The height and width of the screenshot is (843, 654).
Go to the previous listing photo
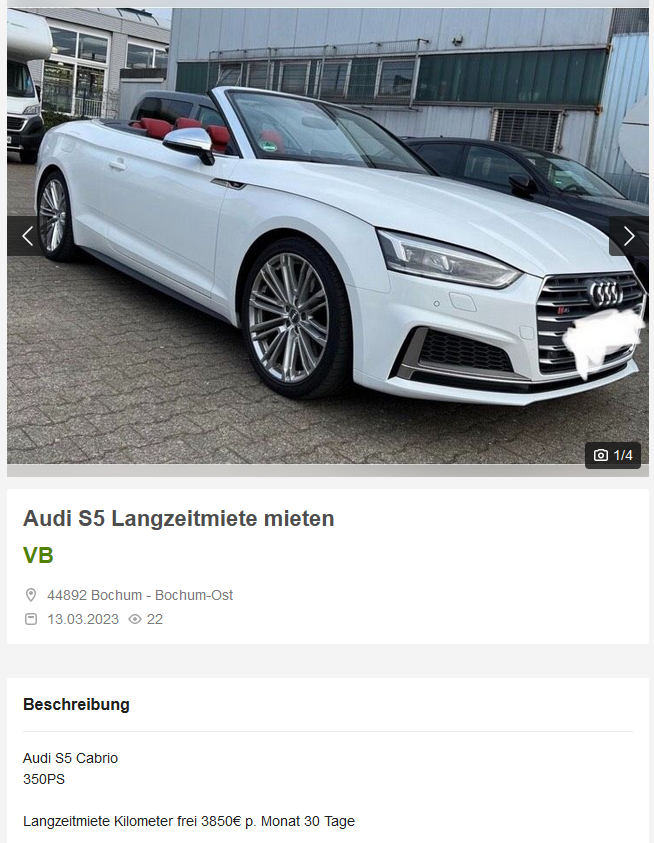click(x=27, y=236)
